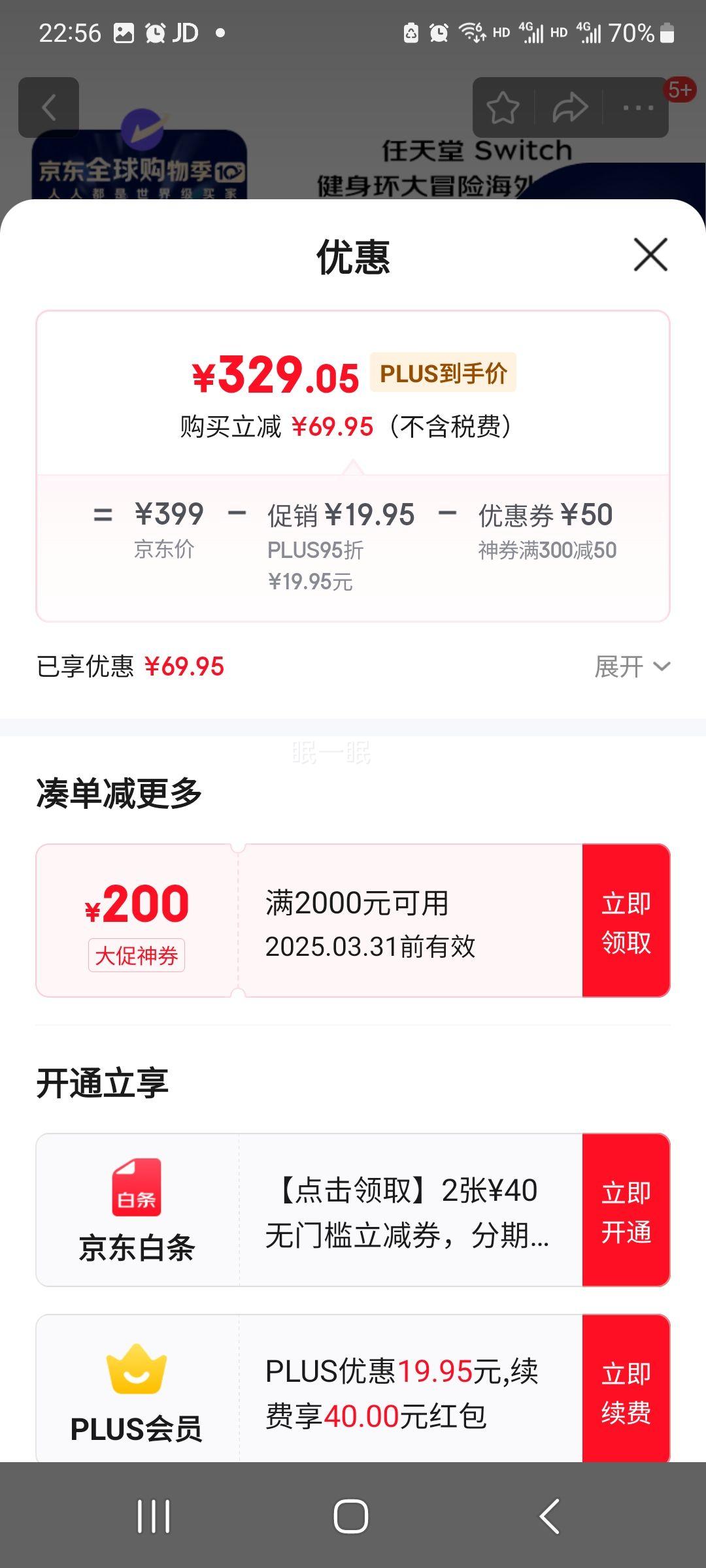This screenshot has height=1568, width=706.
Task: Tap the back arrow at top left
Action: (50, 108)
